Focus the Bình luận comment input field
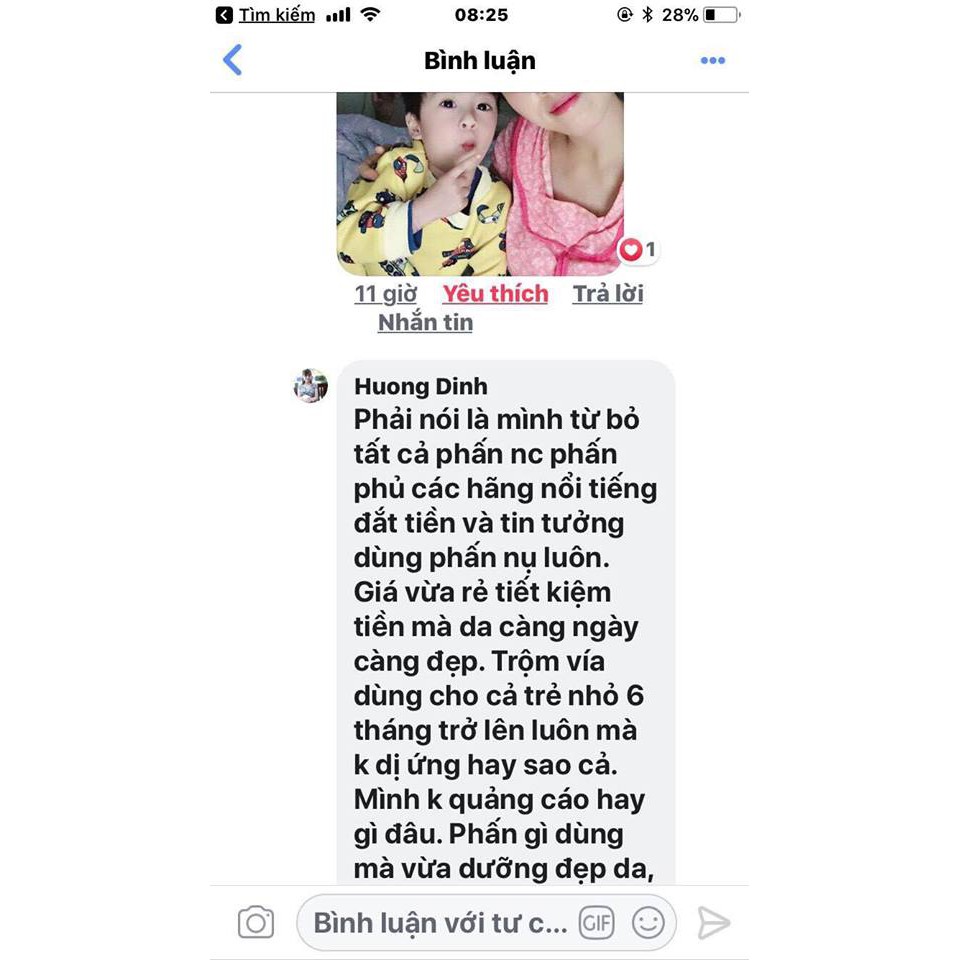The width and height of the screenshot is (960, 960). click(440, 922)
